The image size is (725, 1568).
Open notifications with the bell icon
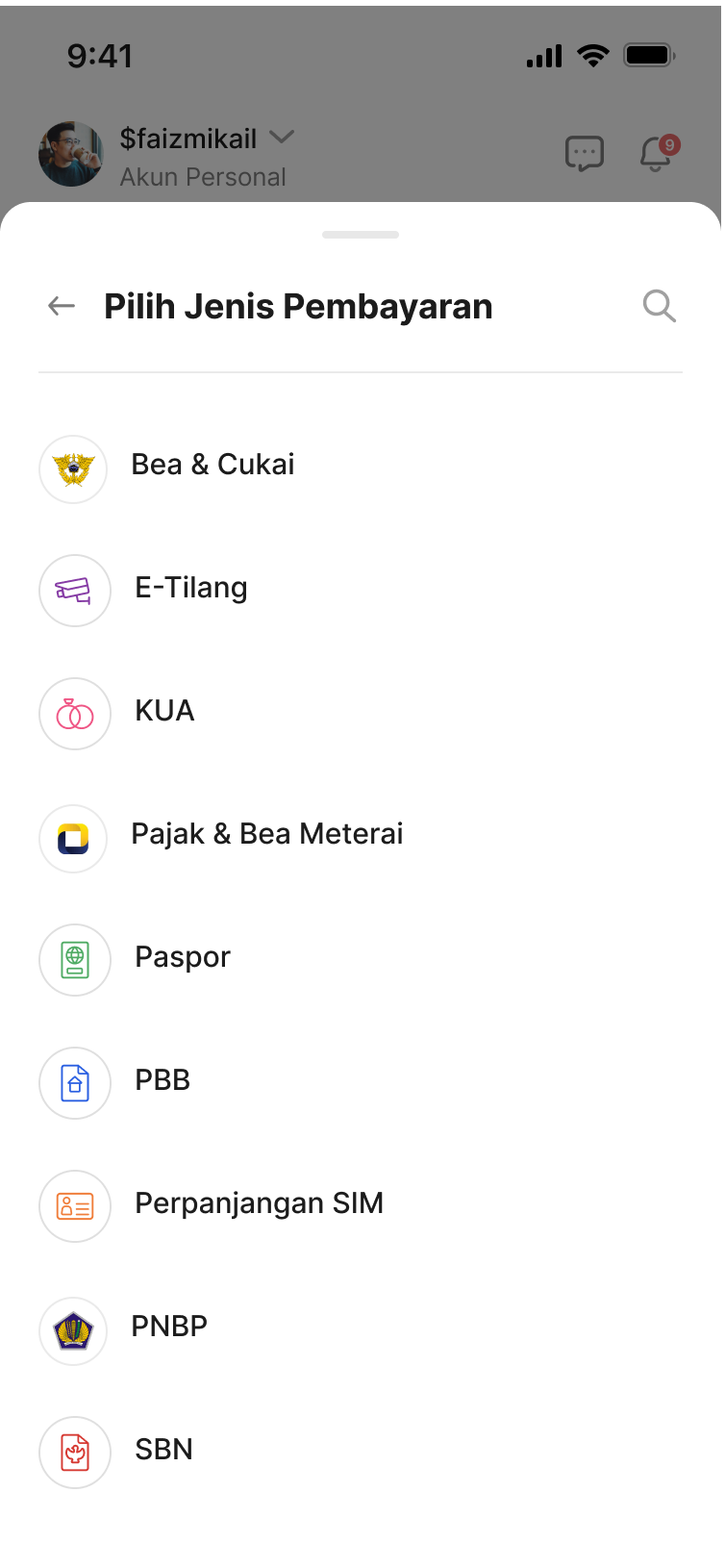coord(656,154)
